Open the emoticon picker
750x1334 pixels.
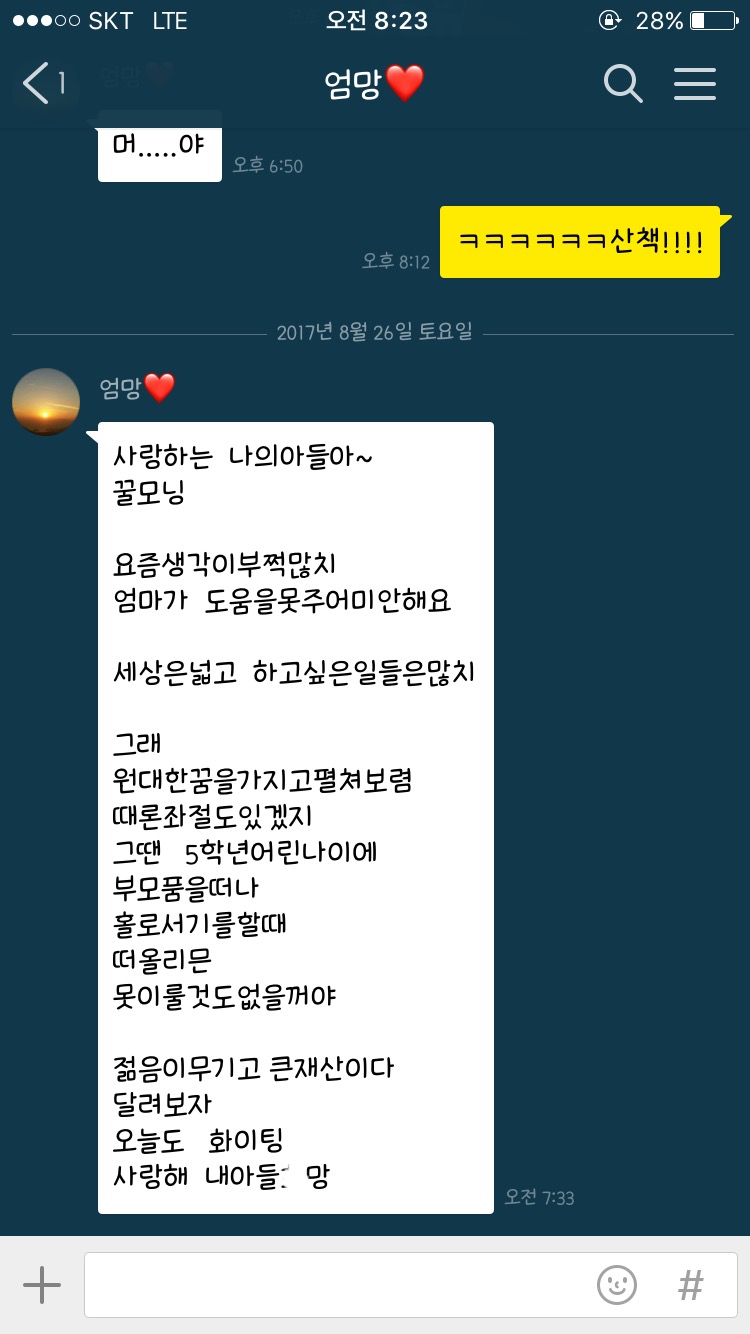617,1285
